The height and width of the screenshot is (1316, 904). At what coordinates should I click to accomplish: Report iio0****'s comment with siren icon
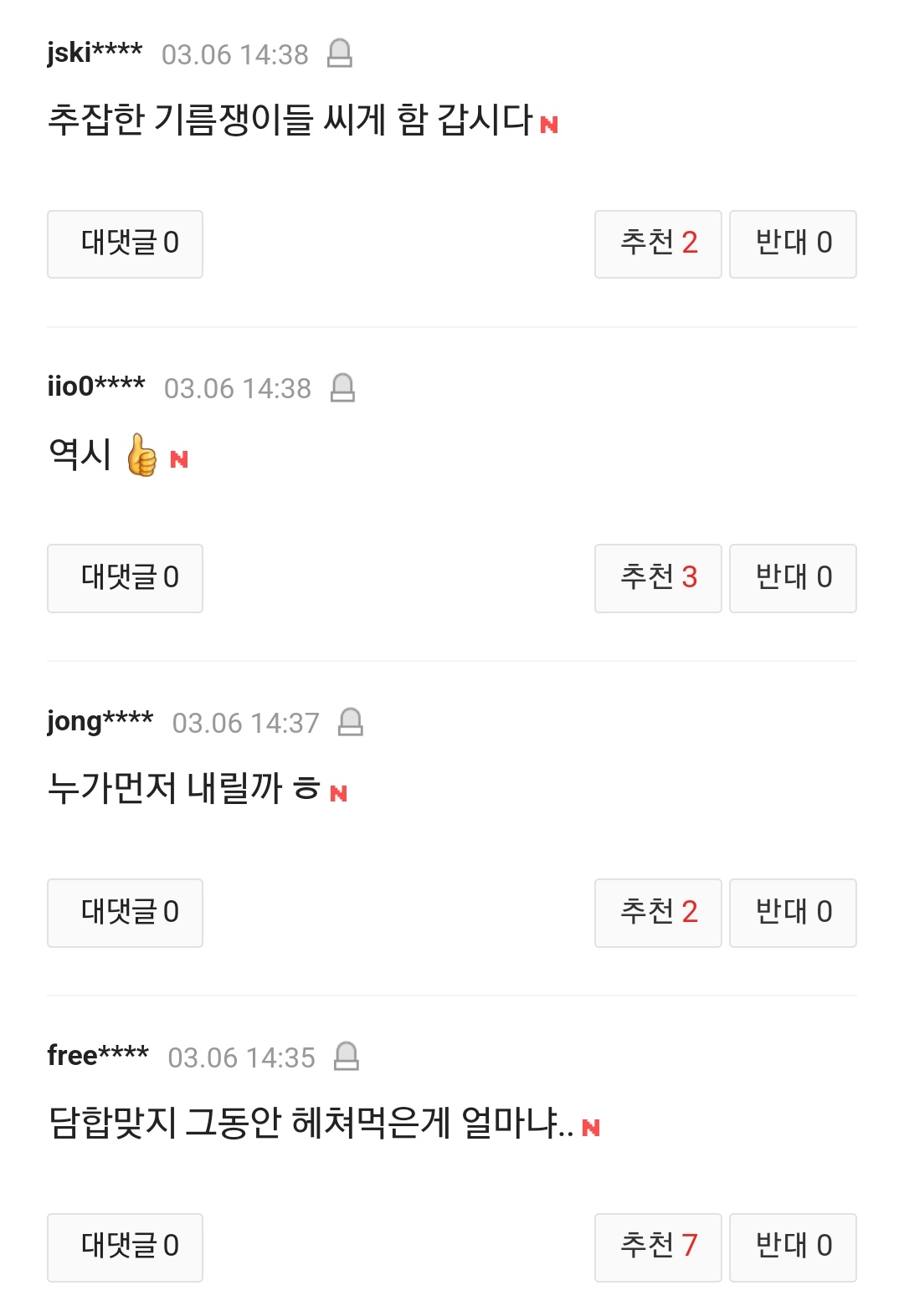[342, 387]
